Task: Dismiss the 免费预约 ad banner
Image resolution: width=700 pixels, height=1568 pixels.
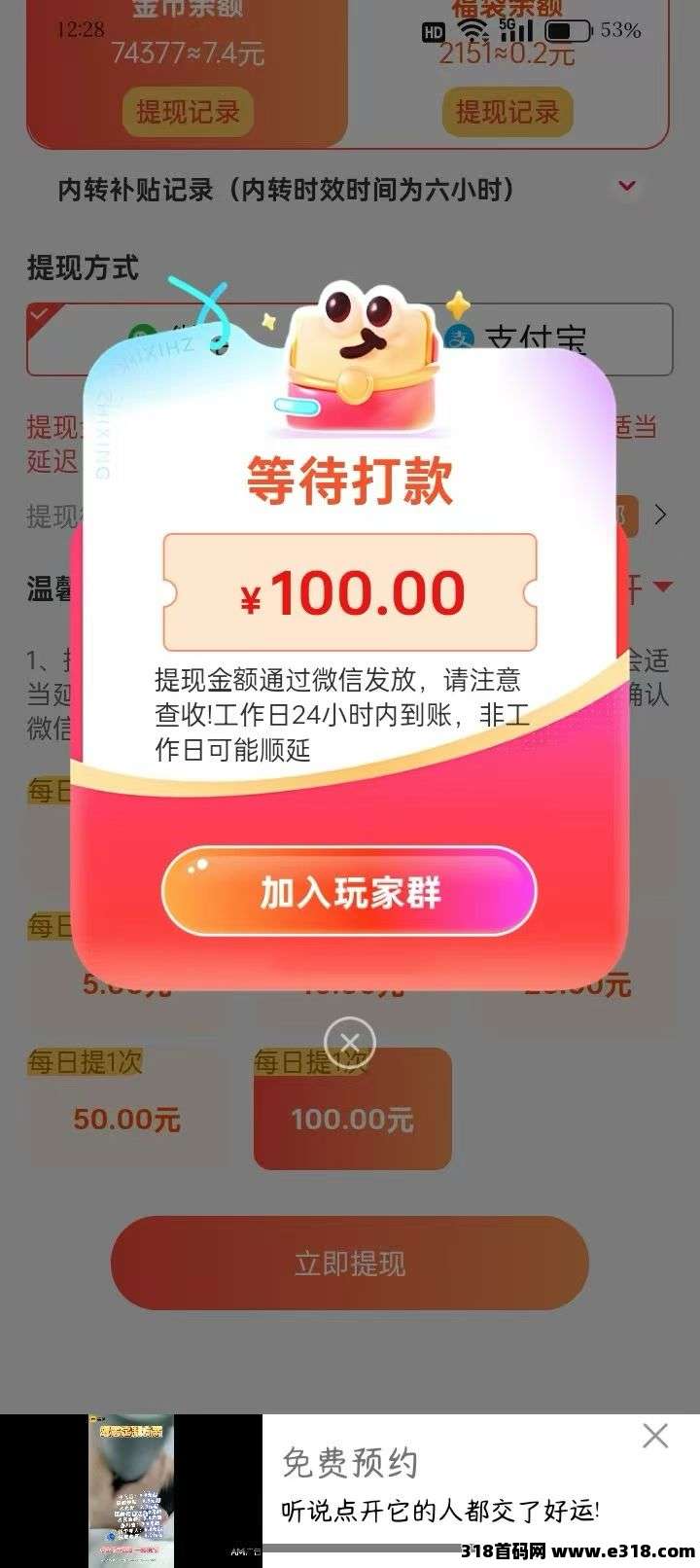Action: (x=655, y=1435)
